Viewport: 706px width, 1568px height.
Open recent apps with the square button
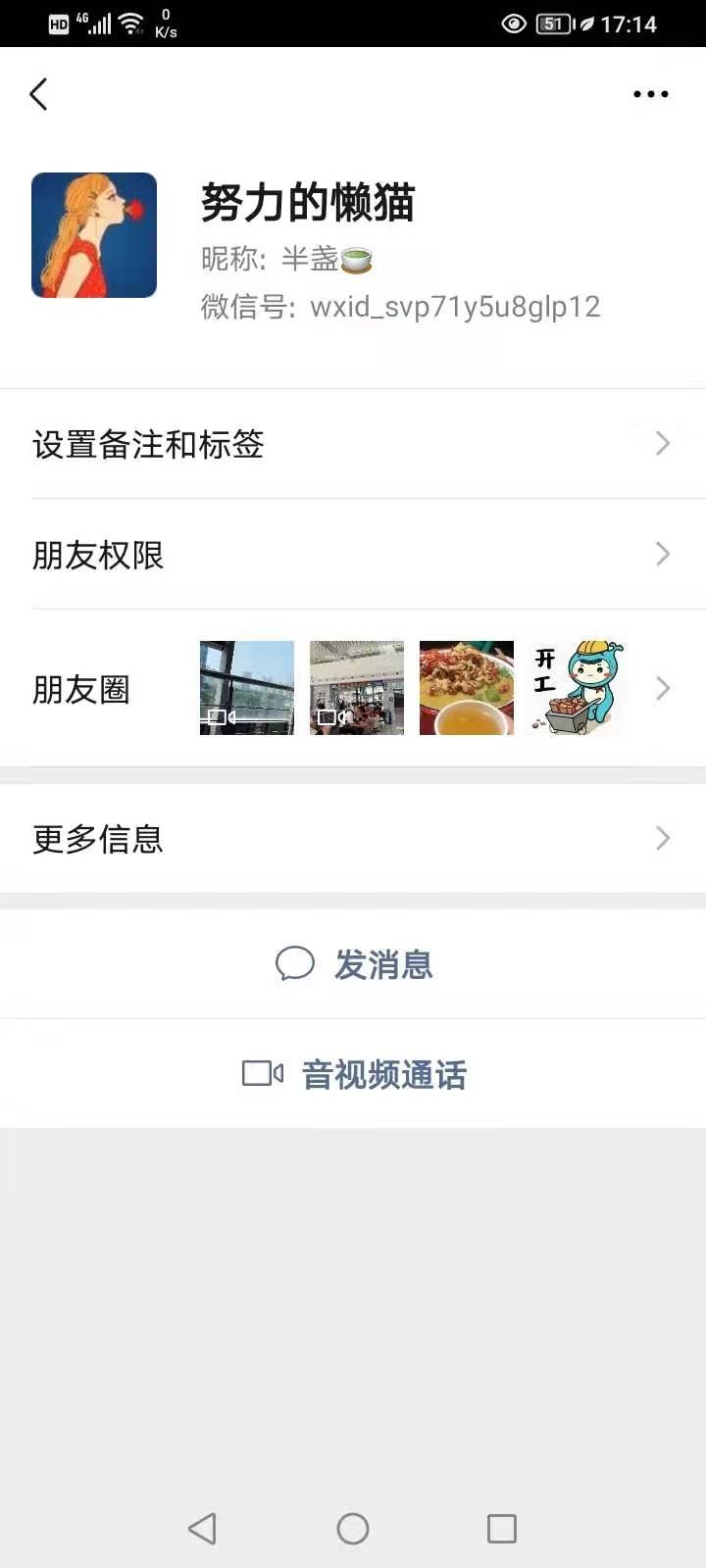click(501, 1528)
